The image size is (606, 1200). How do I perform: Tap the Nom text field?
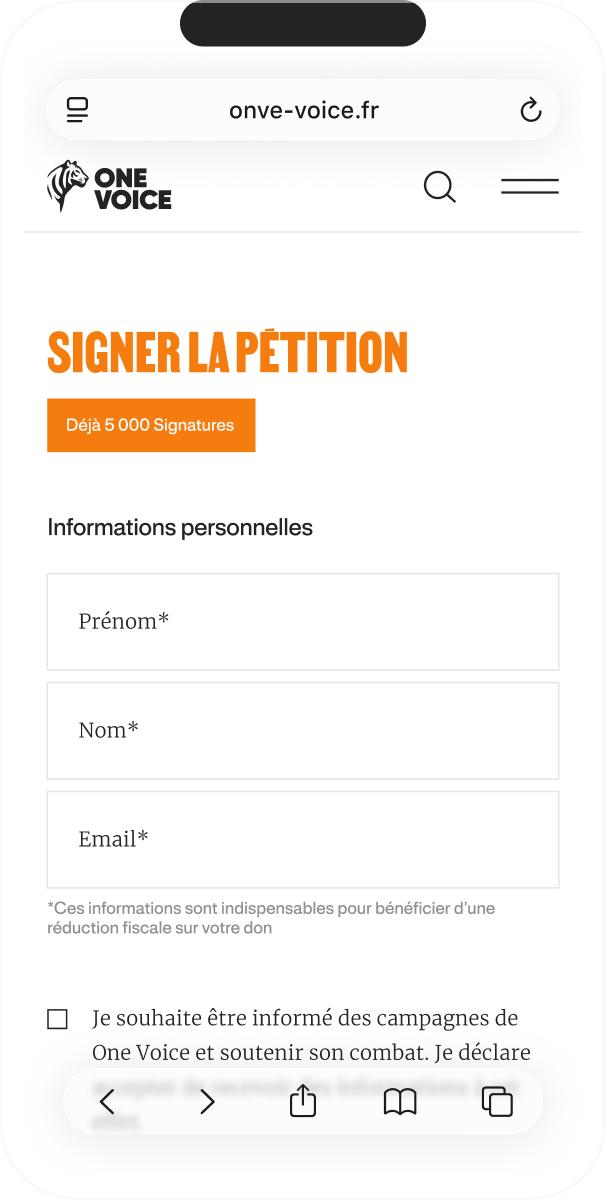[302, 731]
